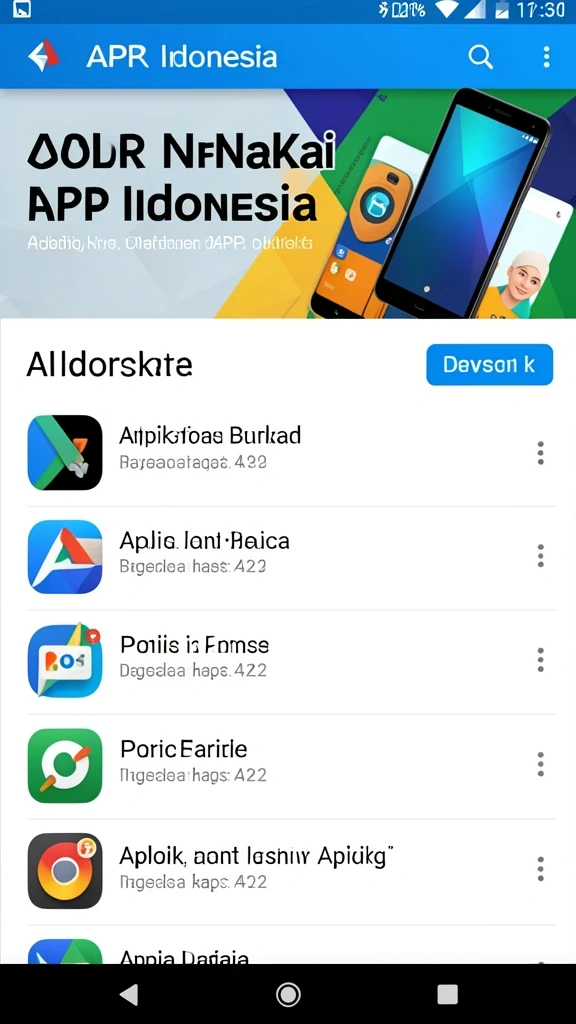The width and height of the screenshot is (576, 1024).
Task: Show more options for Poriis is Fomse
Action: (x=540, y=660)
